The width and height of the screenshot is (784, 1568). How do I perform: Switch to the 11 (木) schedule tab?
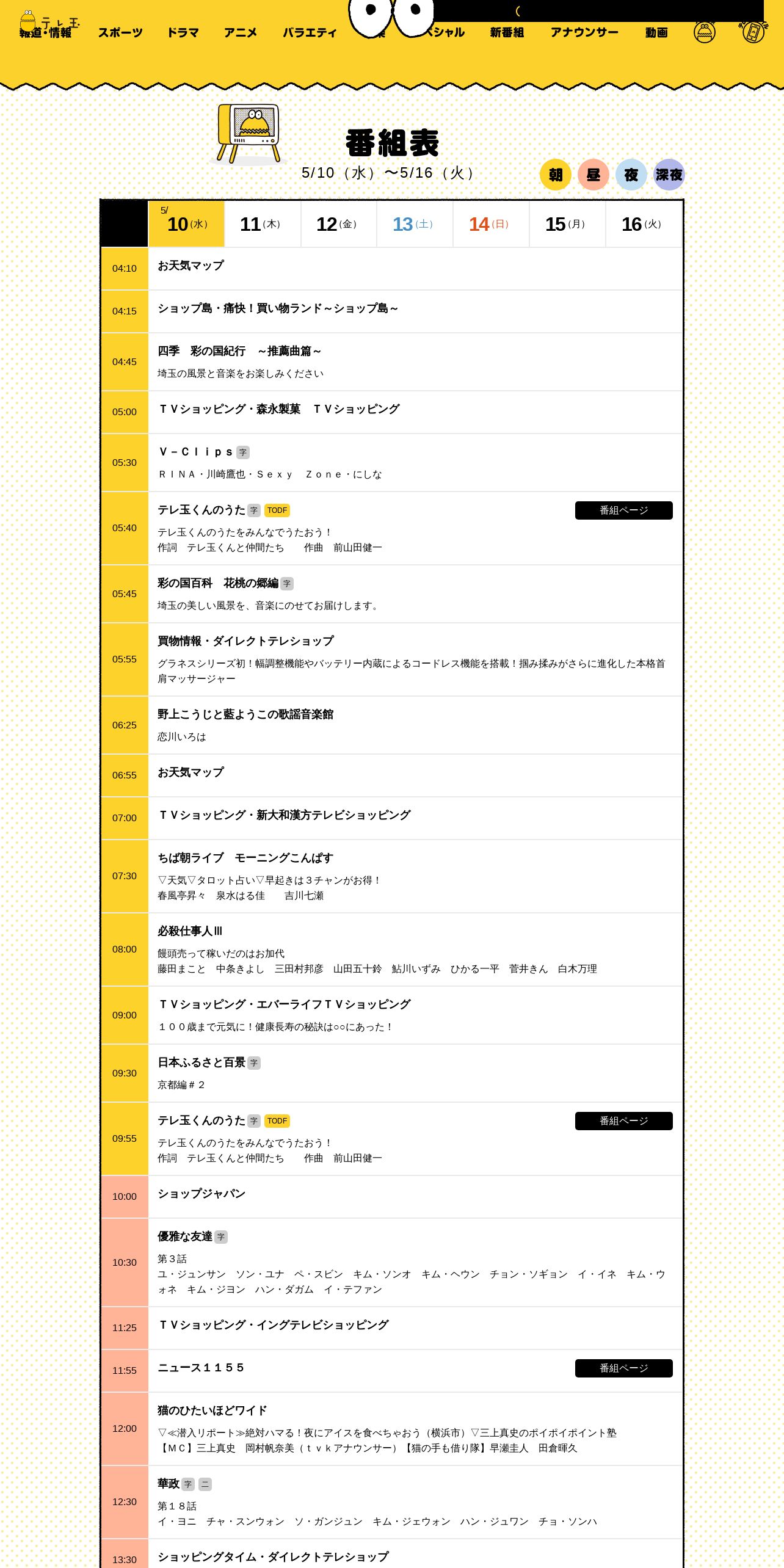[263, 224]
